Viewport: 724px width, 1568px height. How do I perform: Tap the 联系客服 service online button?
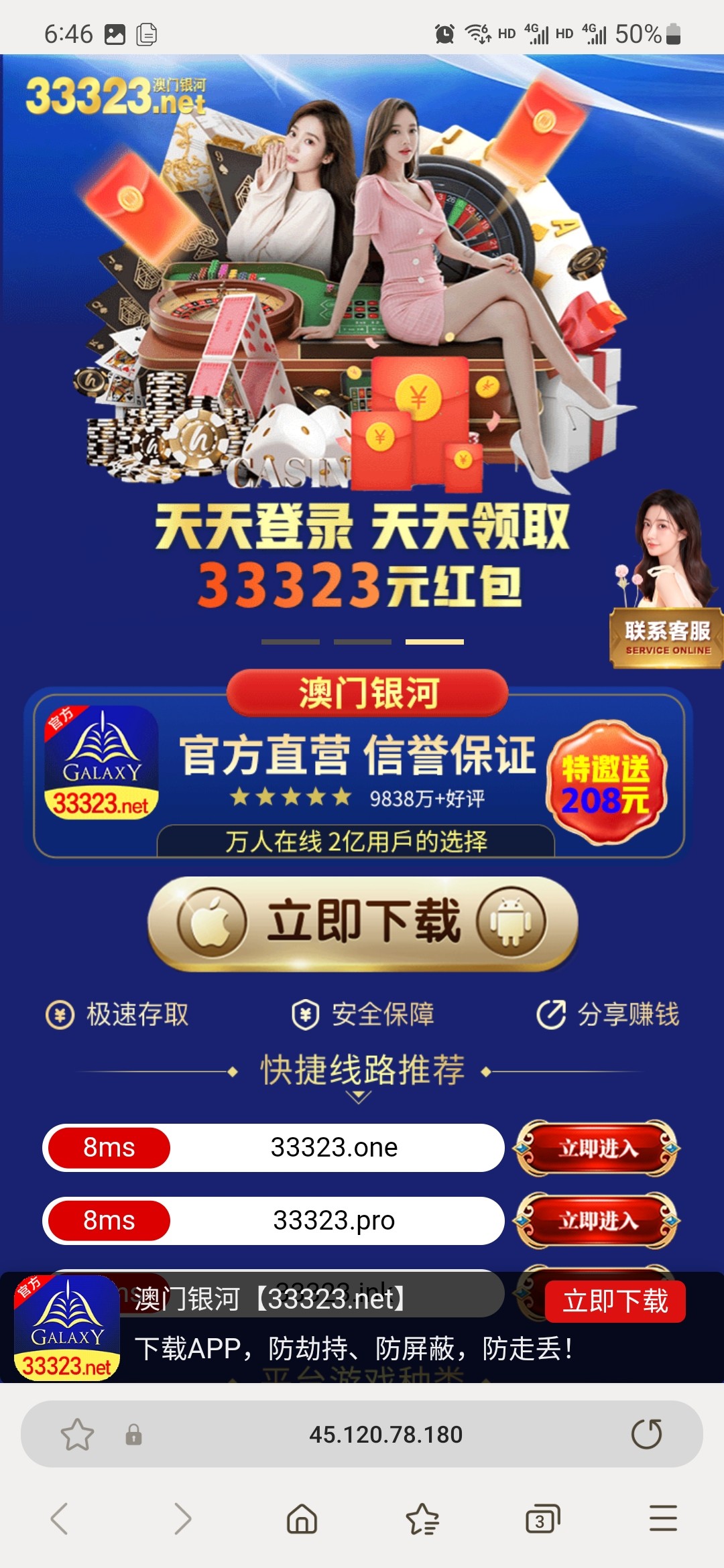(666, 638)
